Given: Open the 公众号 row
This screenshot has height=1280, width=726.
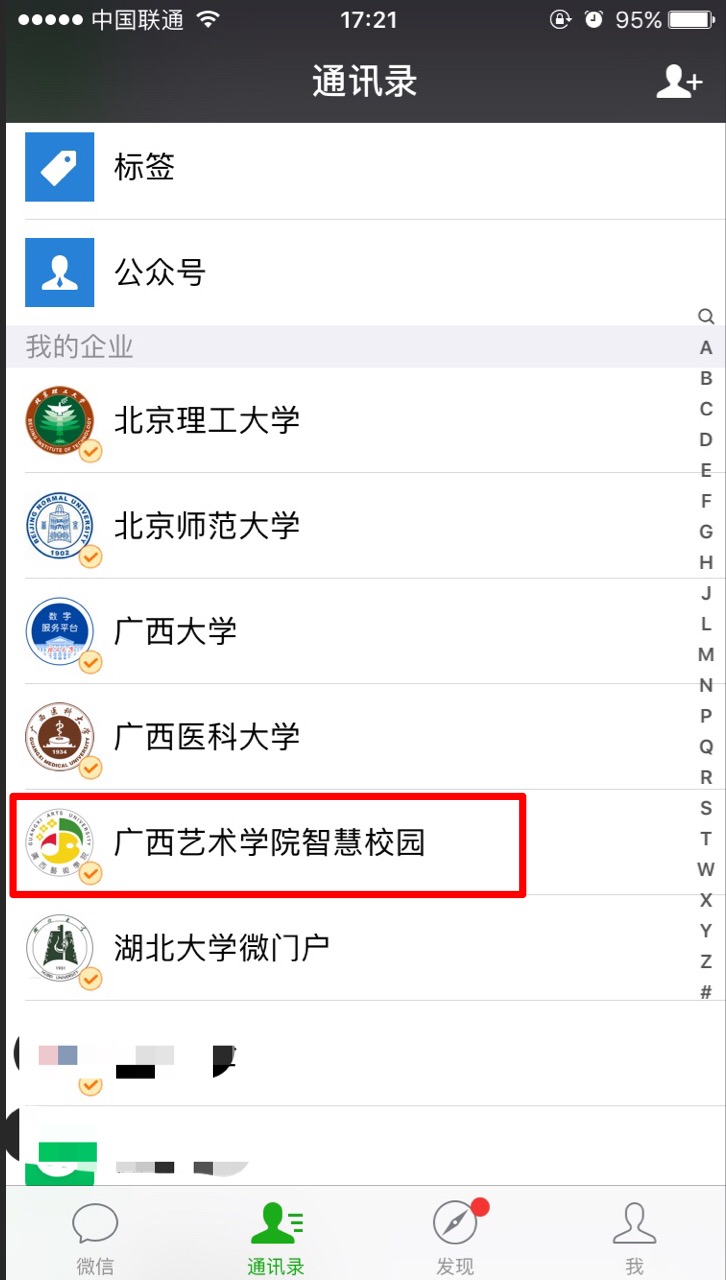Looking at the screenshot, I should [x=365, y=272].
